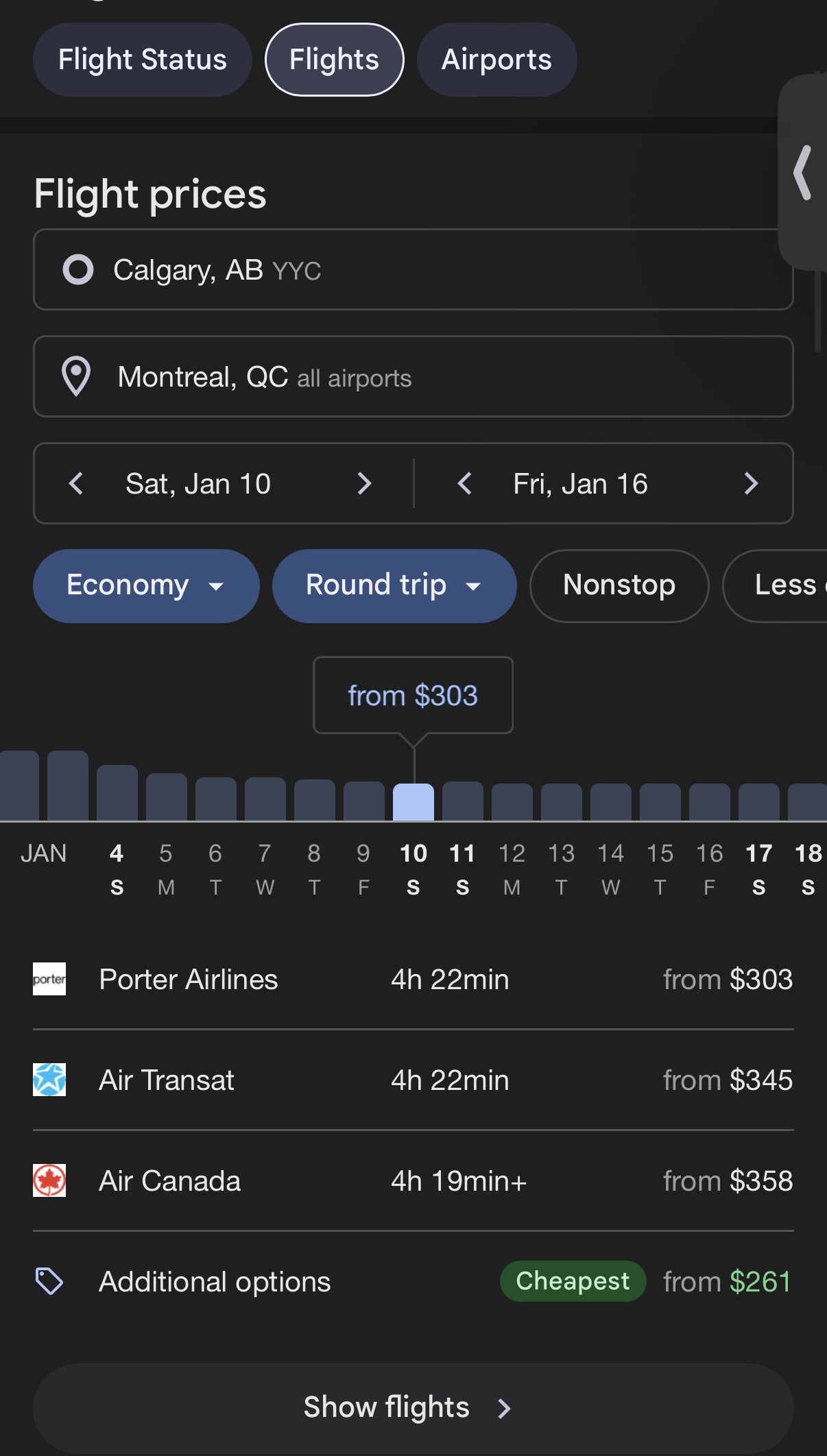Apply the Nonstop filter chip
Viewport: 827px width, 1456px height.
coord(619,585)
